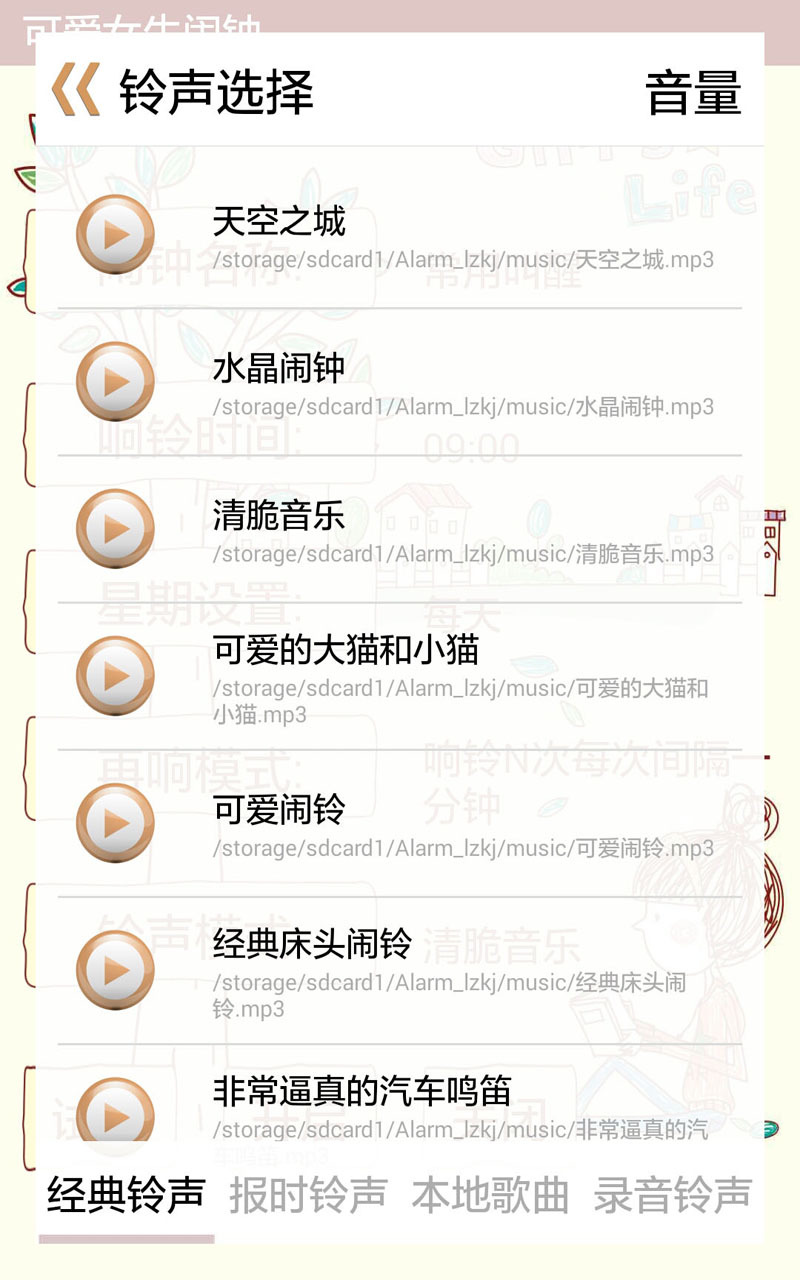800x1280 pixels.
Task: Open the 录音铃声 tab
Action: click(672, 1195)
